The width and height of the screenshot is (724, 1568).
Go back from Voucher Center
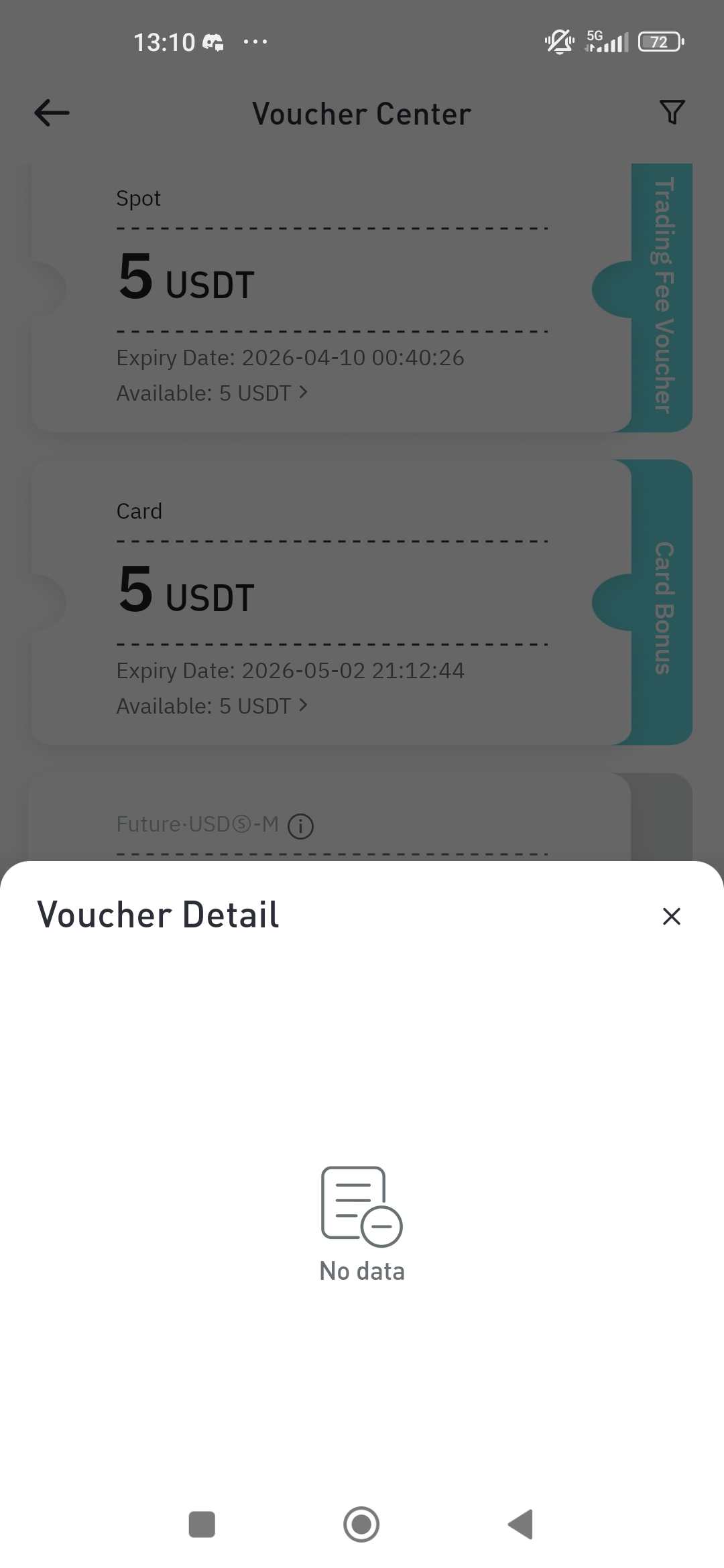click(x=52, y=113)
